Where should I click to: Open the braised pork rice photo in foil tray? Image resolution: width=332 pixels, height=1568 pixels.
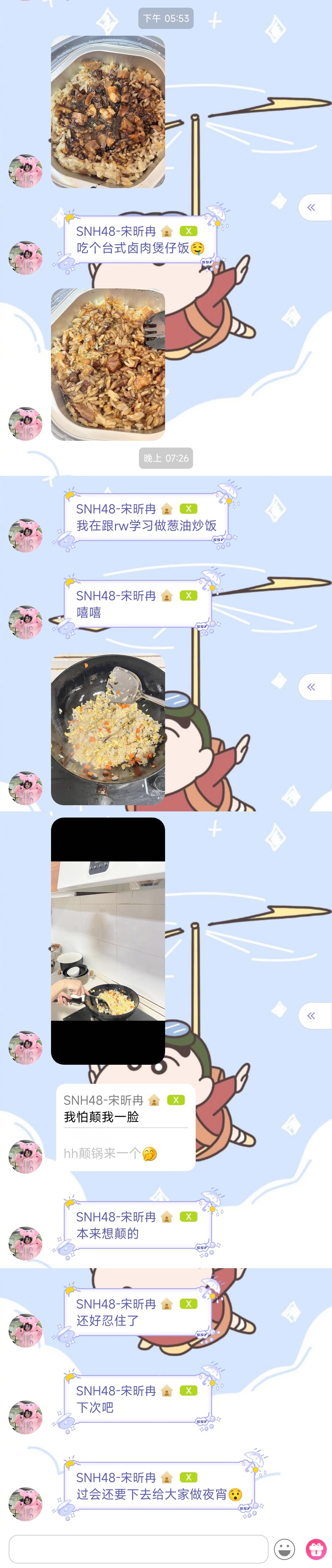coord(108,112)
